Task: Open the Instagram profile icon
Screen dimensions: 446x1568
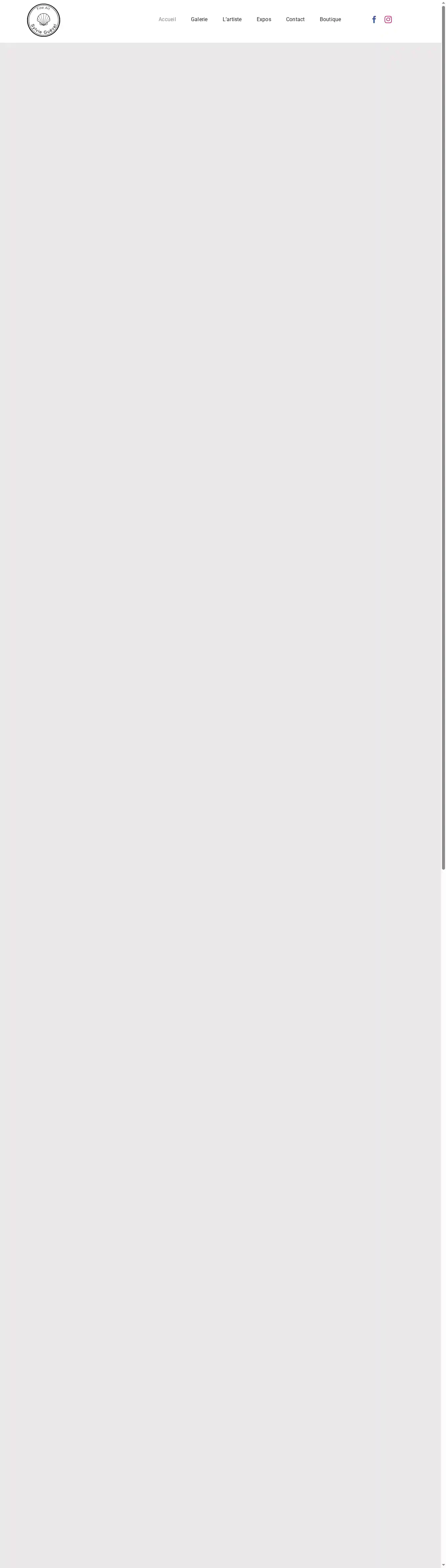Action: (x=388, y=20)
